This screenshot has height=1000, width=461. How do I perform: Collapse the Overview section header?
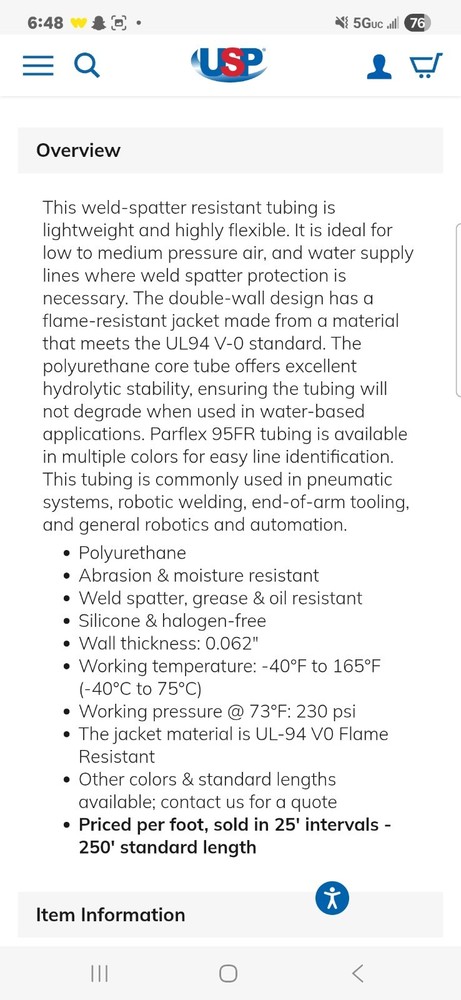[x=230, y=150]
